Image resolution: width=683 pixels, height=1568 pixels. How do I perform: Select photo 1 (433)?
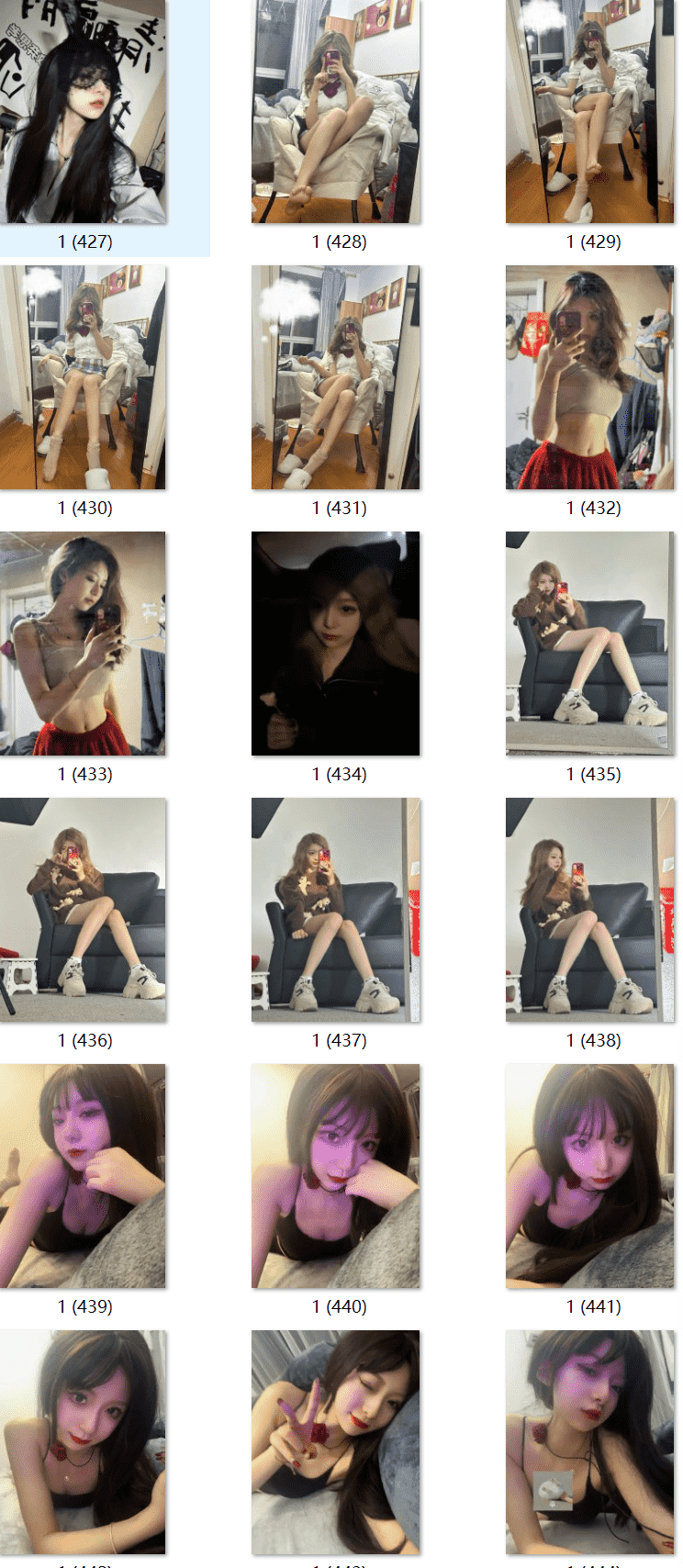[84, 644]
